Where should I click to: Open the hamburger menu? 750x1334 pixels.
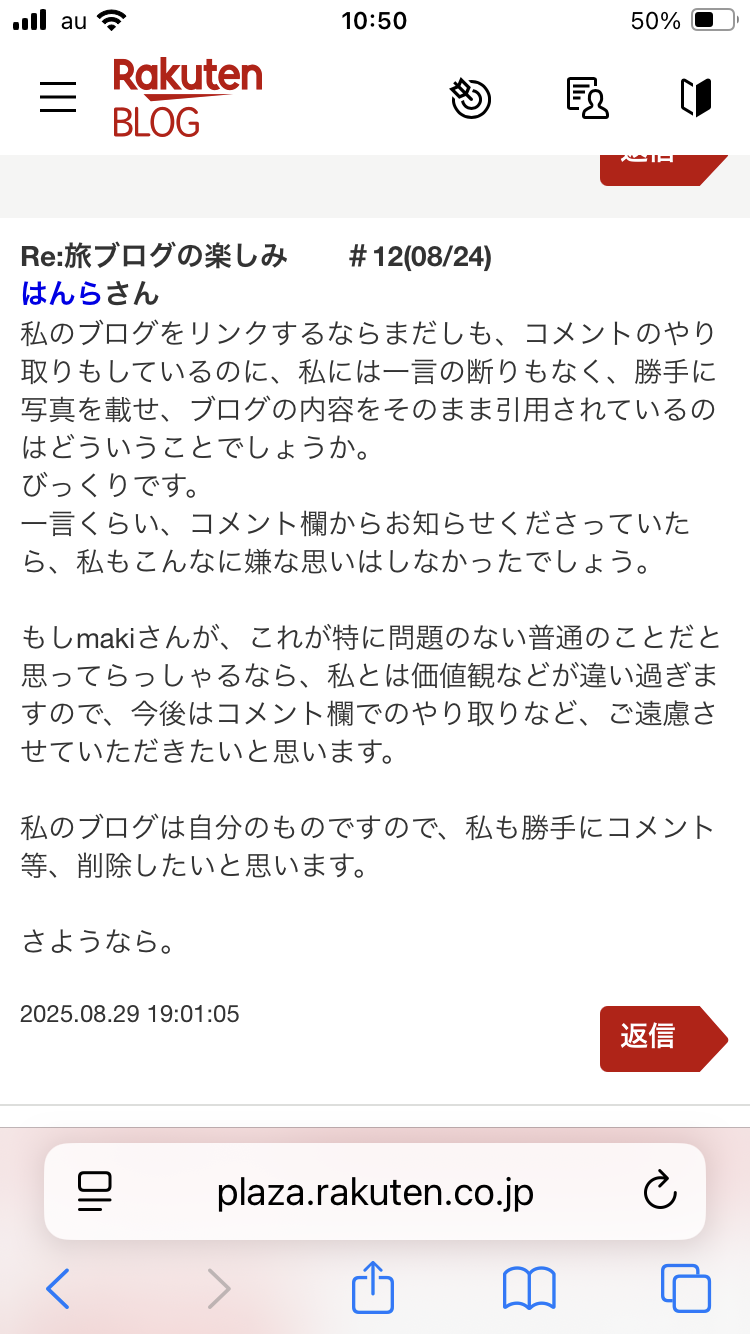click(58, 97)
